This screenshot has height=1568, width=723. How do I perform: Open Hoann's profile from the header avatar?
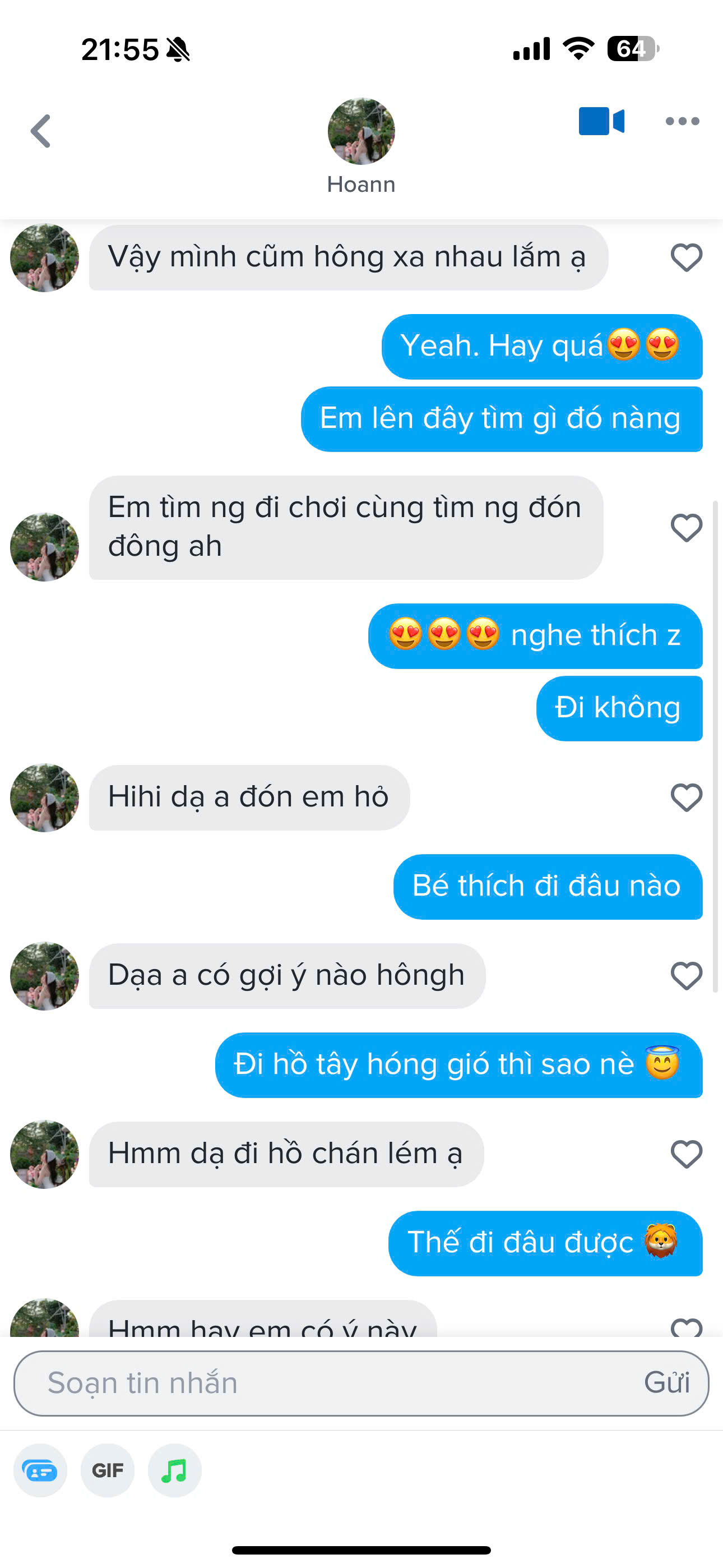coord(361,131)
